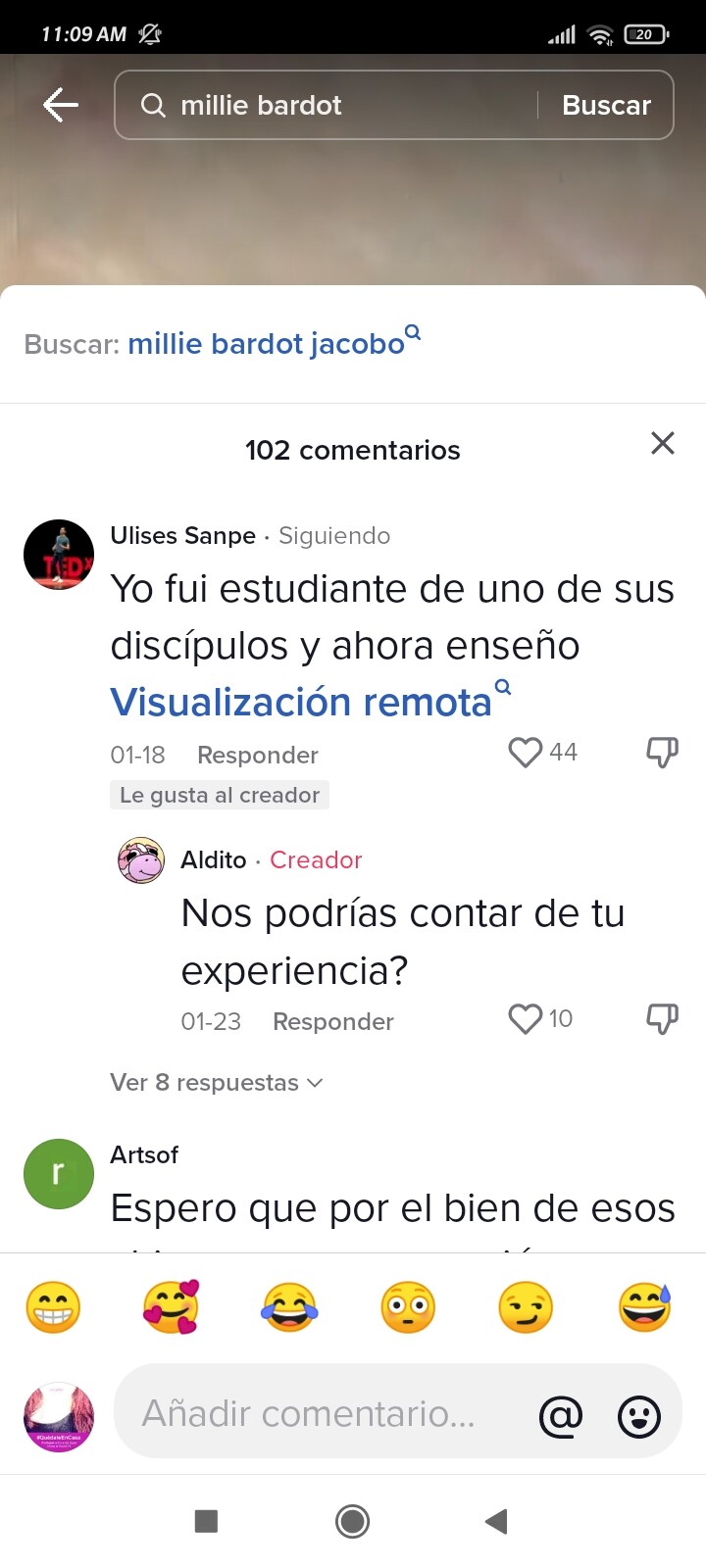Like Ulises Sanpe's comment

[x=526, y=753]
